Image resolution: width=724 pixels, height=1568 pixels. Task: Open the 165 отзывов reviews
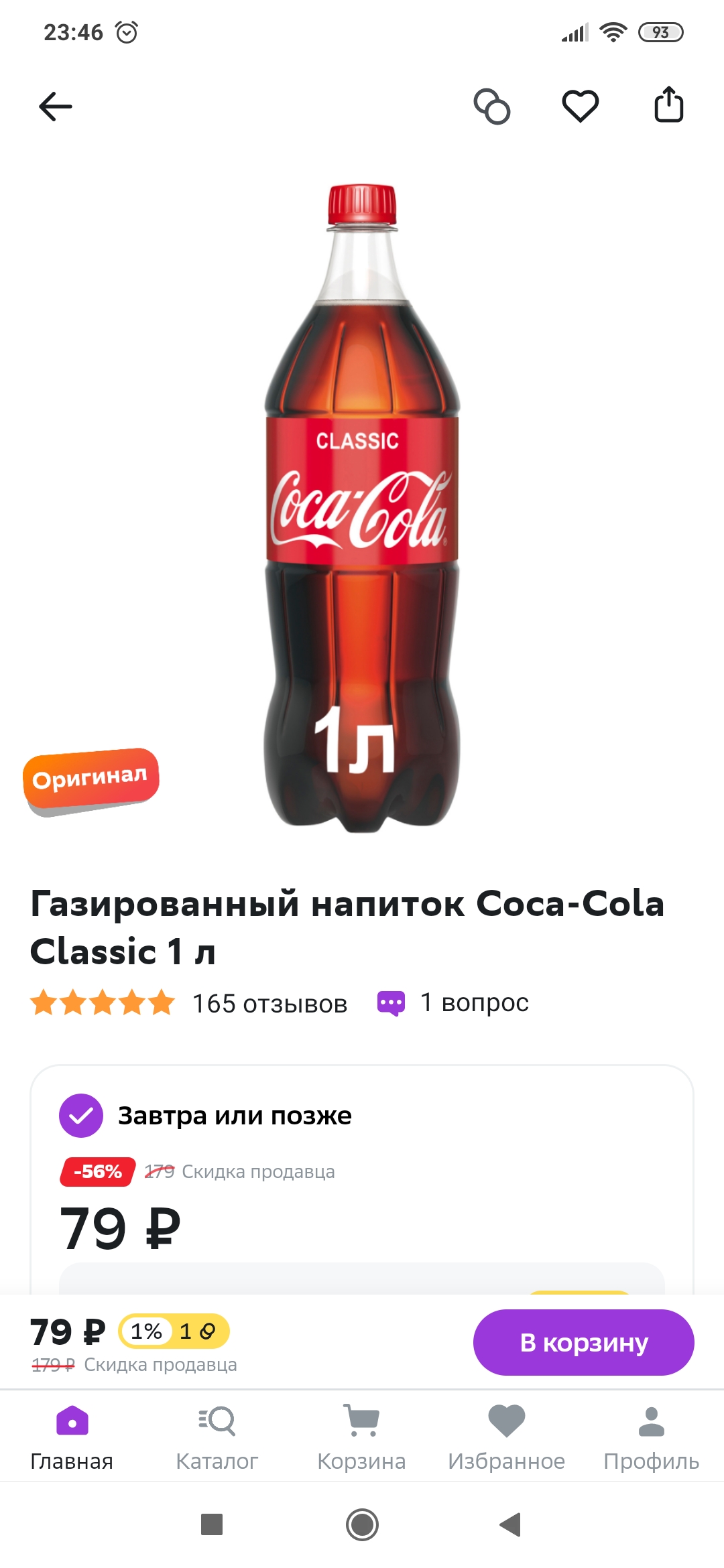pyautogui.click(x=269, y=1003)
